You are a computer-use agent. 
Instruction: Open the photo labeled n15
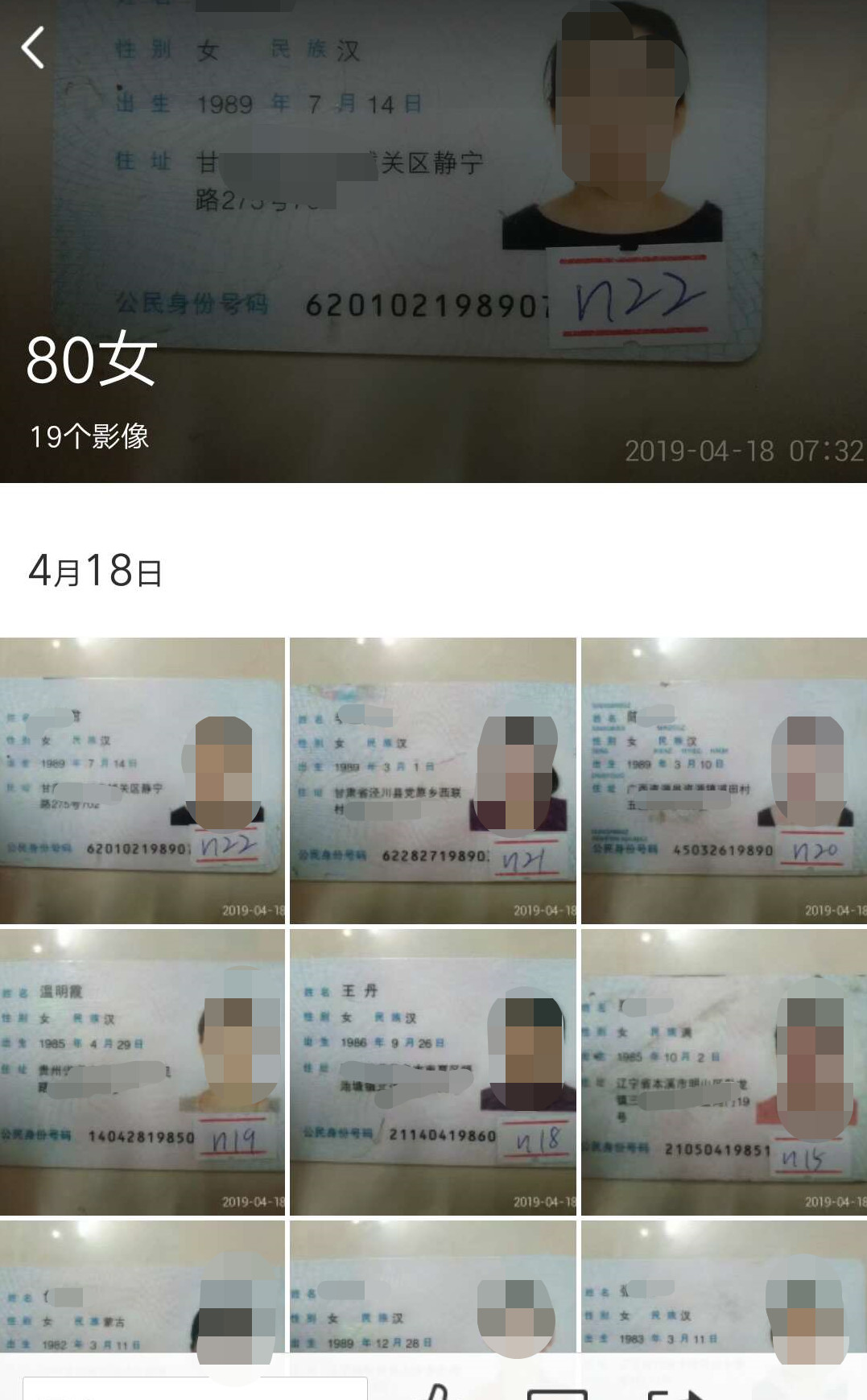[724, 1072]
